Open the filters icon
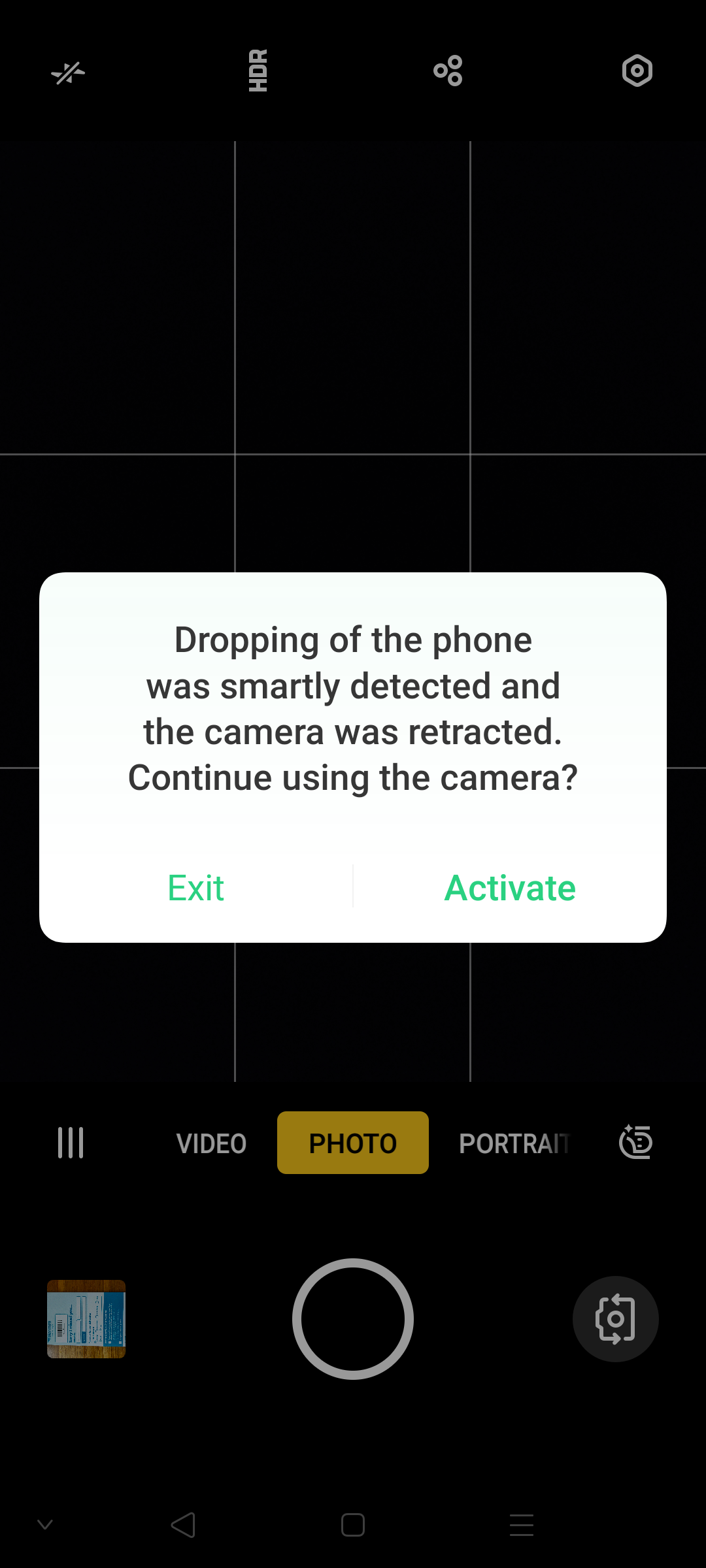This screenshot has width=706, height=1568. point(448,71)
